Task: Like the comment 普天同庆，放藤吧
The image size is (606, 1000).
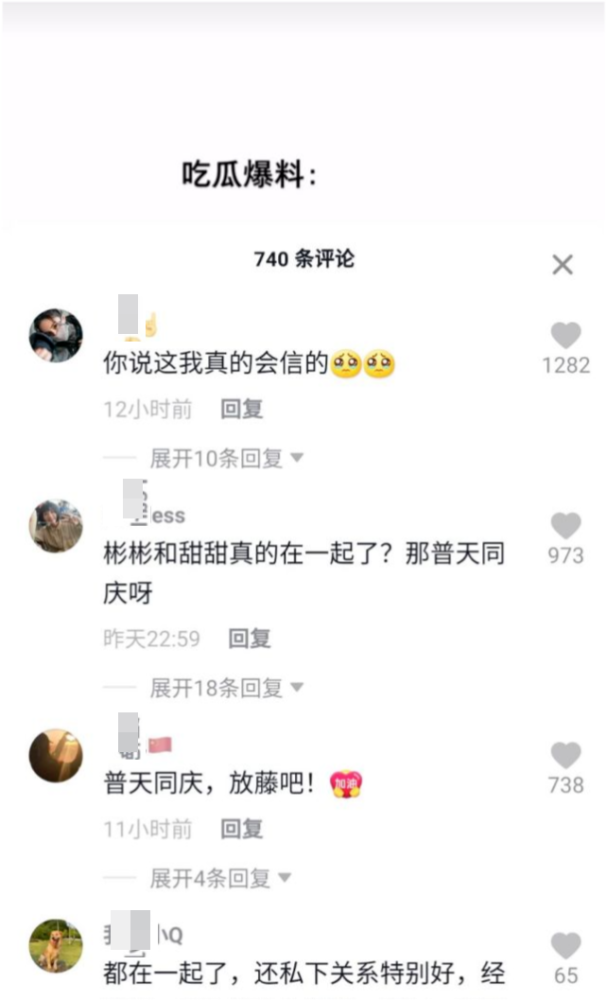Action: click(566, 756)
